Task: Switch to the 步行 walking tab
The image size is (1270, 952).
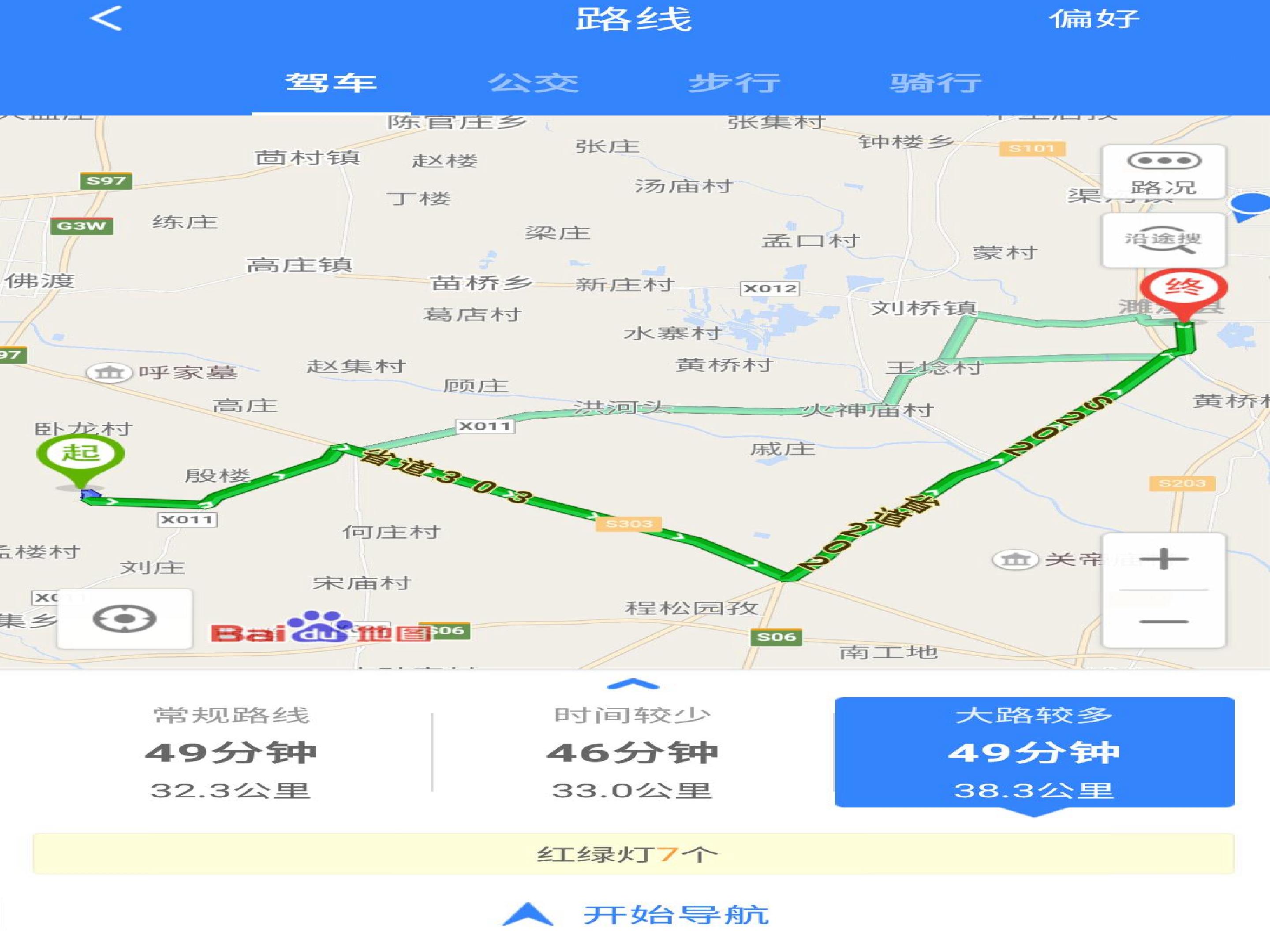Action: click(x=734, y=83)
